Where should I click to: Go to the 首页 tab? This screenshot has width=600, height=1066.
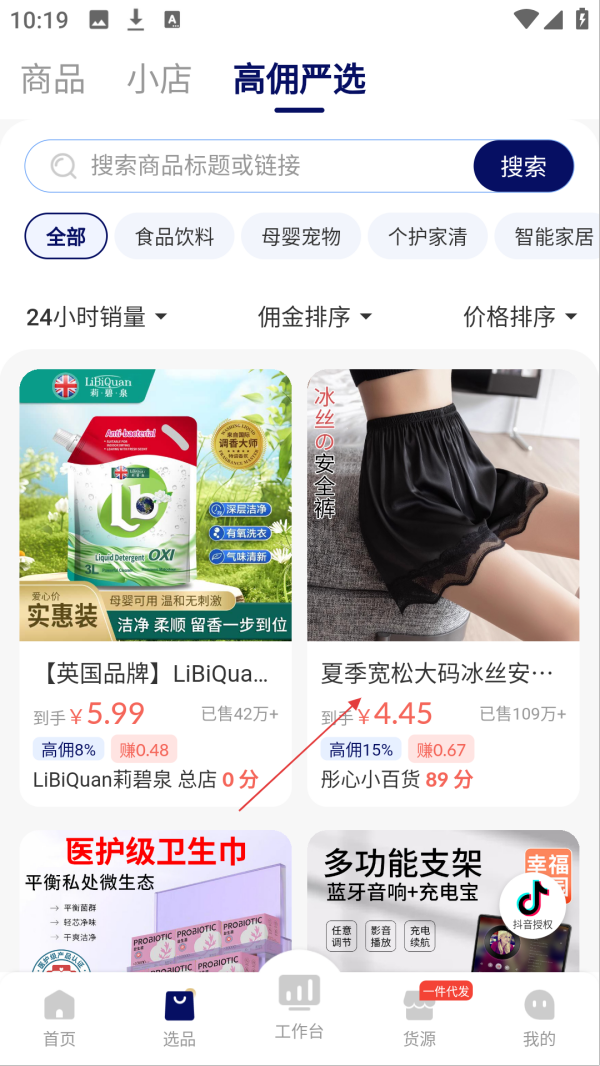[x=59, y=1017]
